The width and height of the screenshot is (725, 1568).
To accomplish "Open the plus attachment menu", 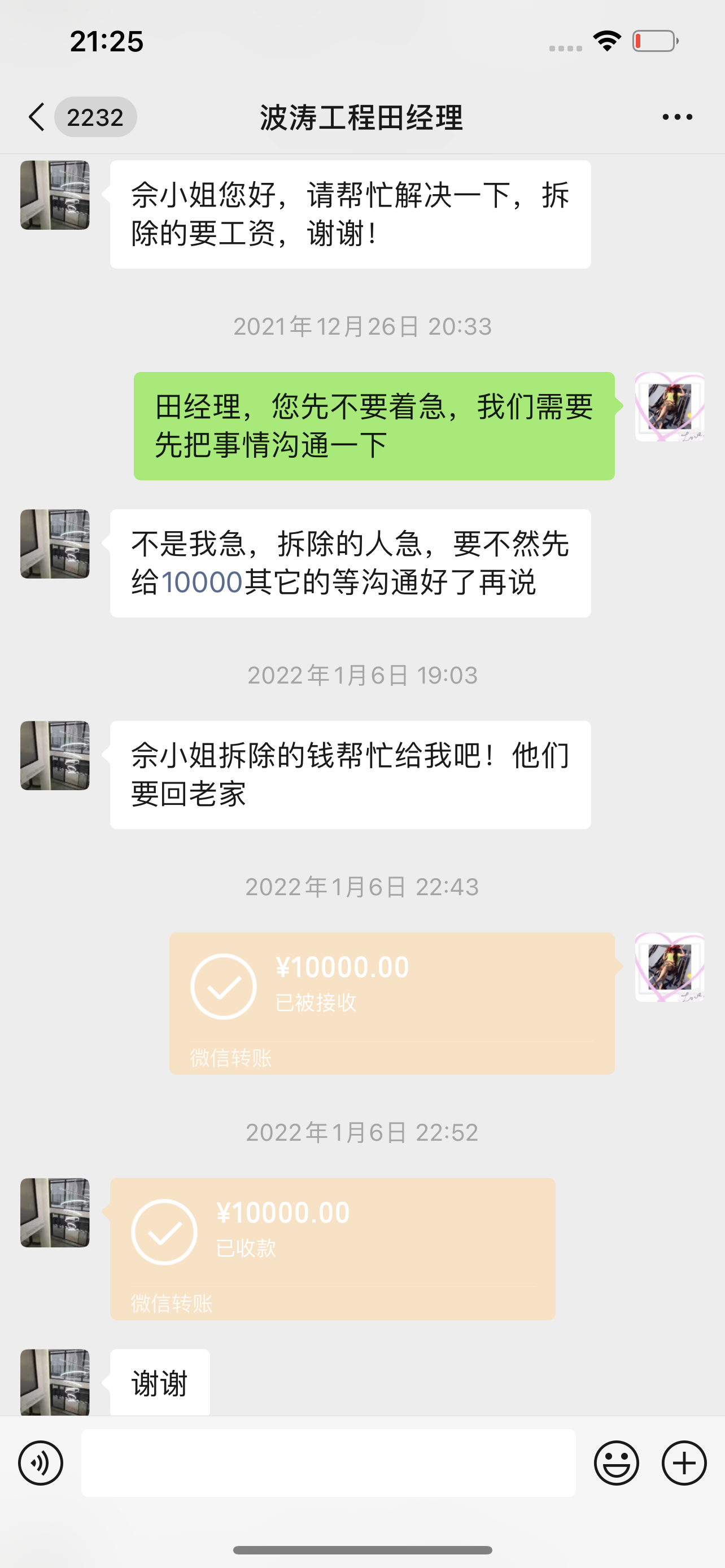I will tap(684, 1462).
